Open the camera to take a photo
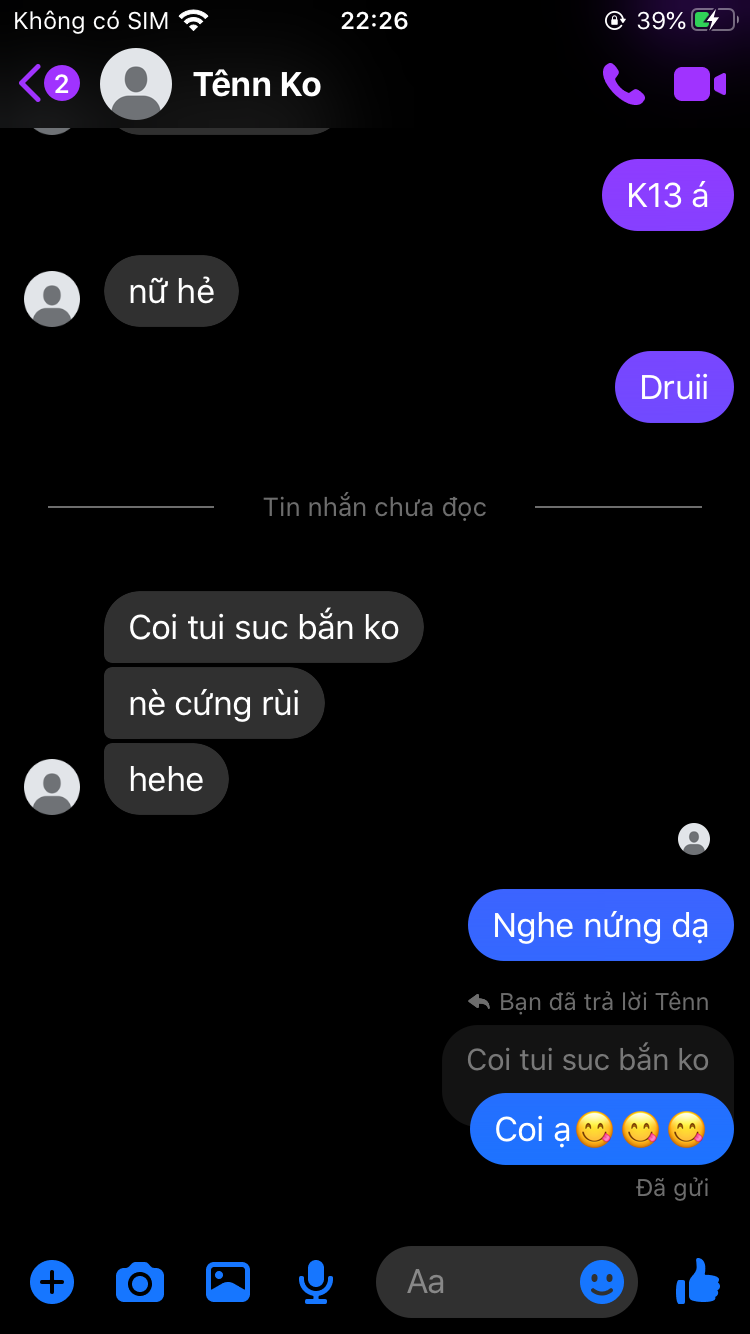Viewport: 750px width, 1334px height. [140, 1281]
